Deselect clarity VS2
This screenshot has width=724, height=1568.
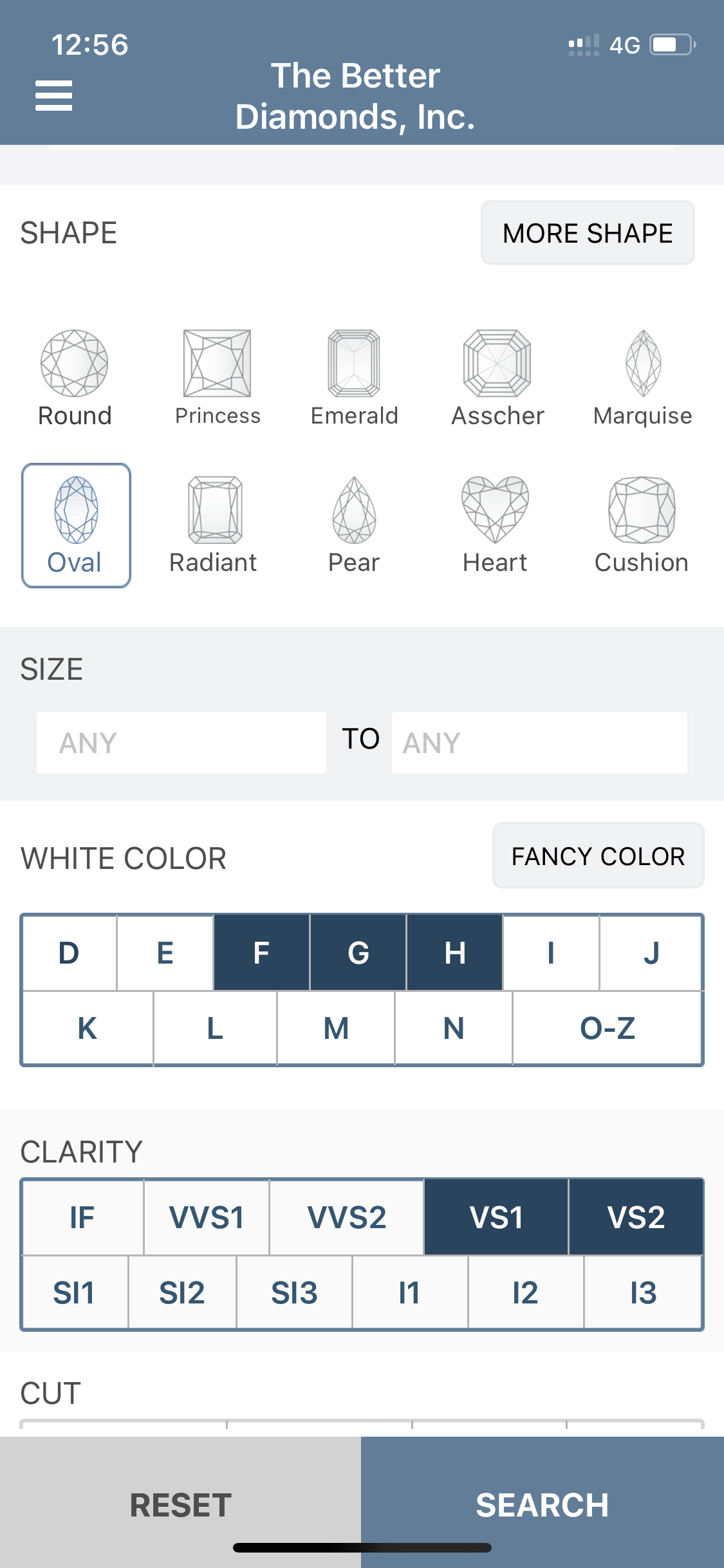(635, 1217)
